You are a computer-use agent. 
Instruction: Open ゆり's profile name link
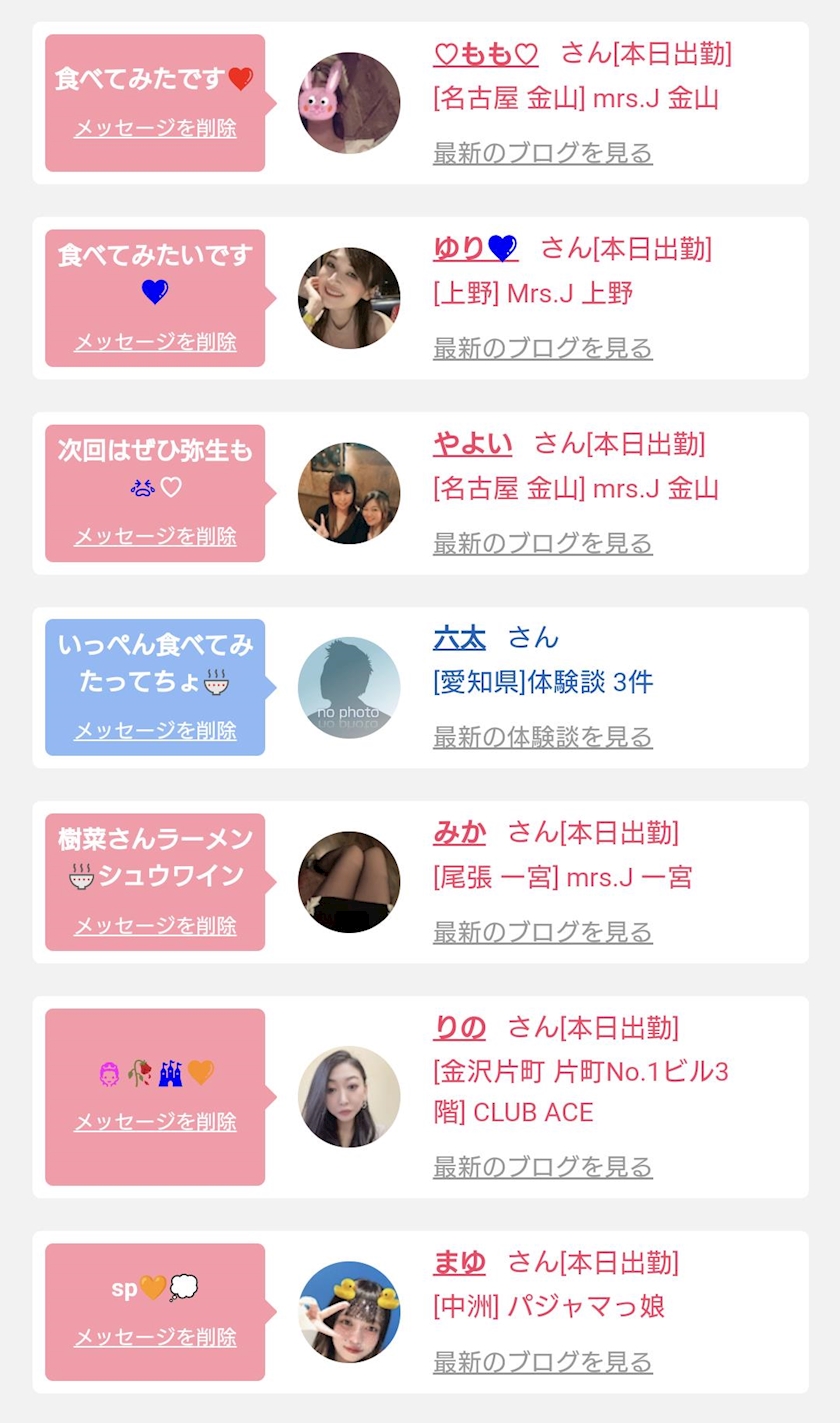(x=475, y=248)
